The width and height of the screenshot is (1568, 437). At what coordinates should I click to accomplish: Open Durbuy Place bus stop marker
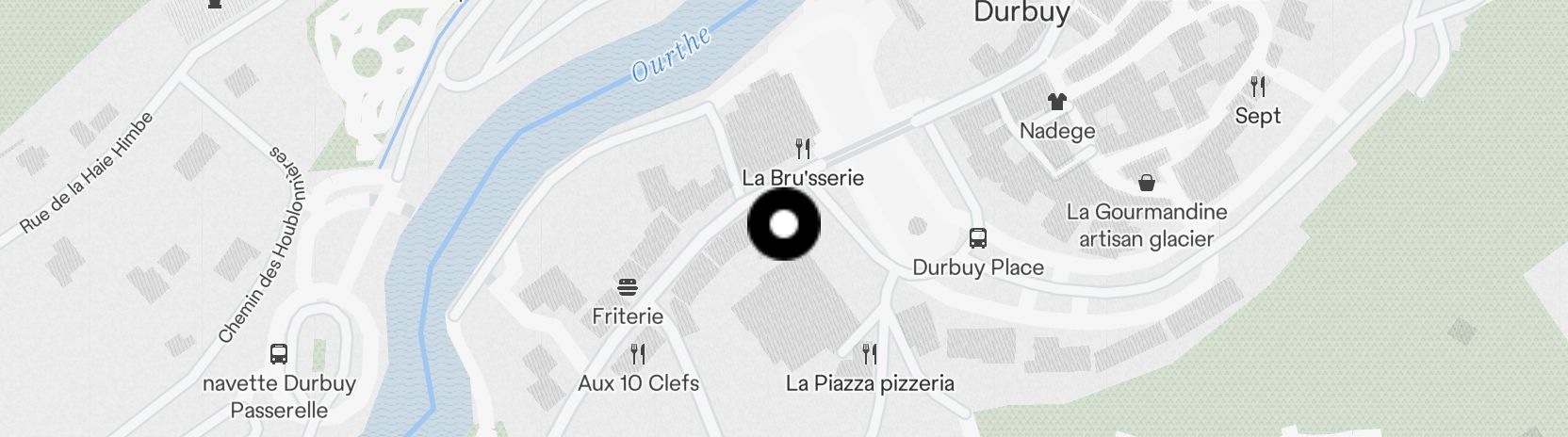(x=978, y=238)
